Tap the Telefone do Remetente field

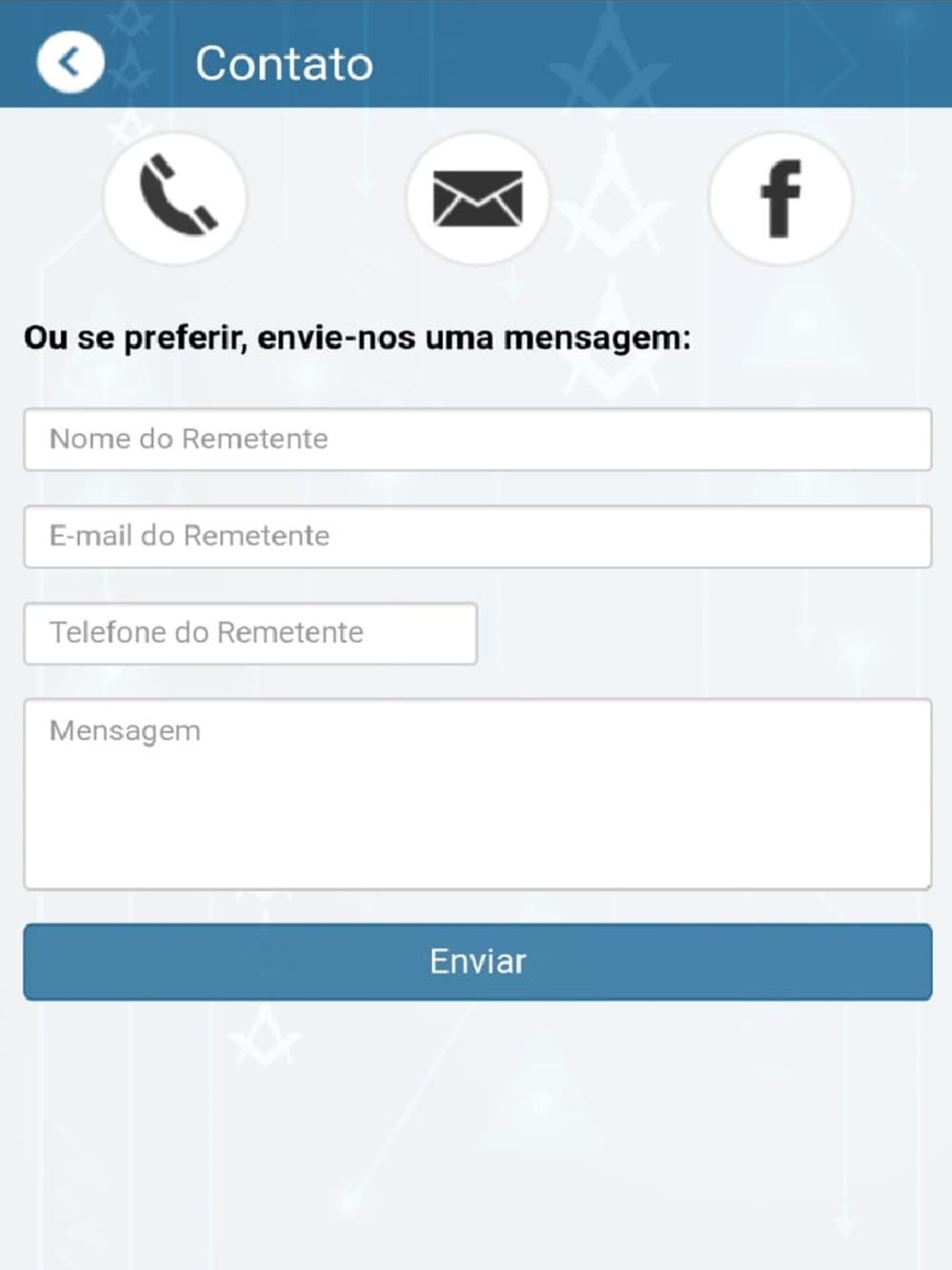250,633
